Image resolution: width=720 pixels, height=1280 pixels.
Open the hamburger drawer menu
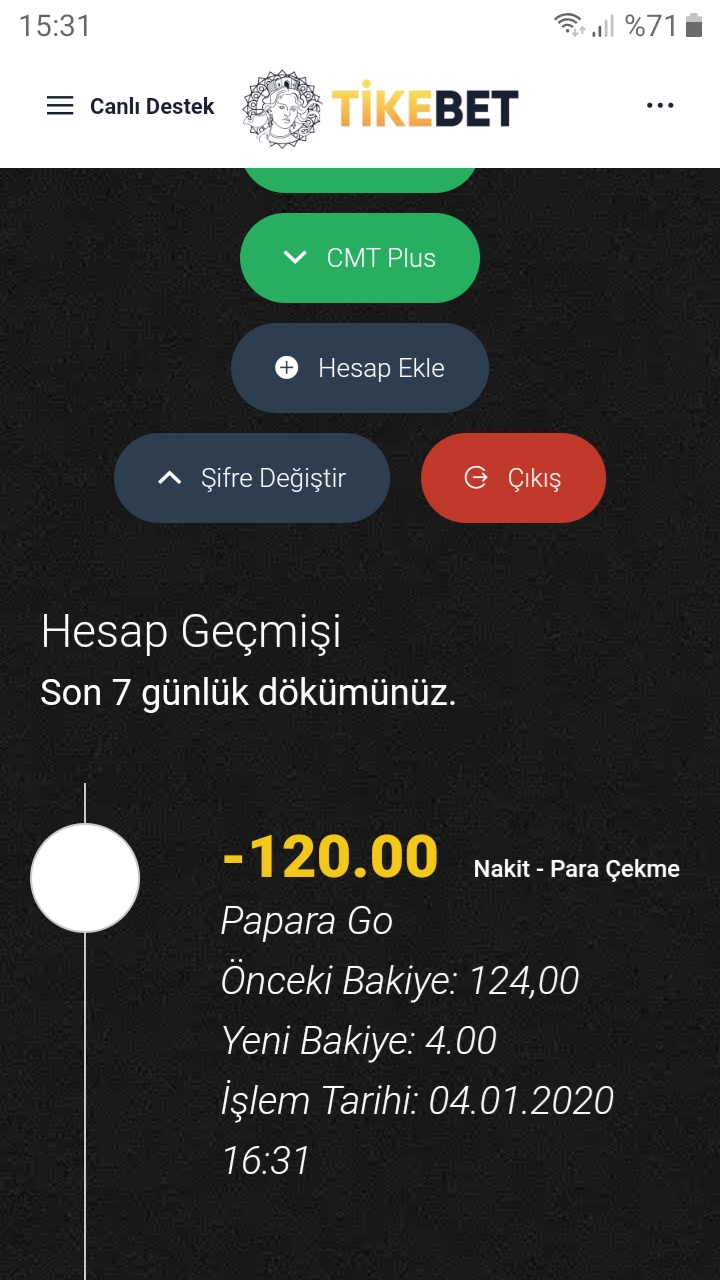60,106
